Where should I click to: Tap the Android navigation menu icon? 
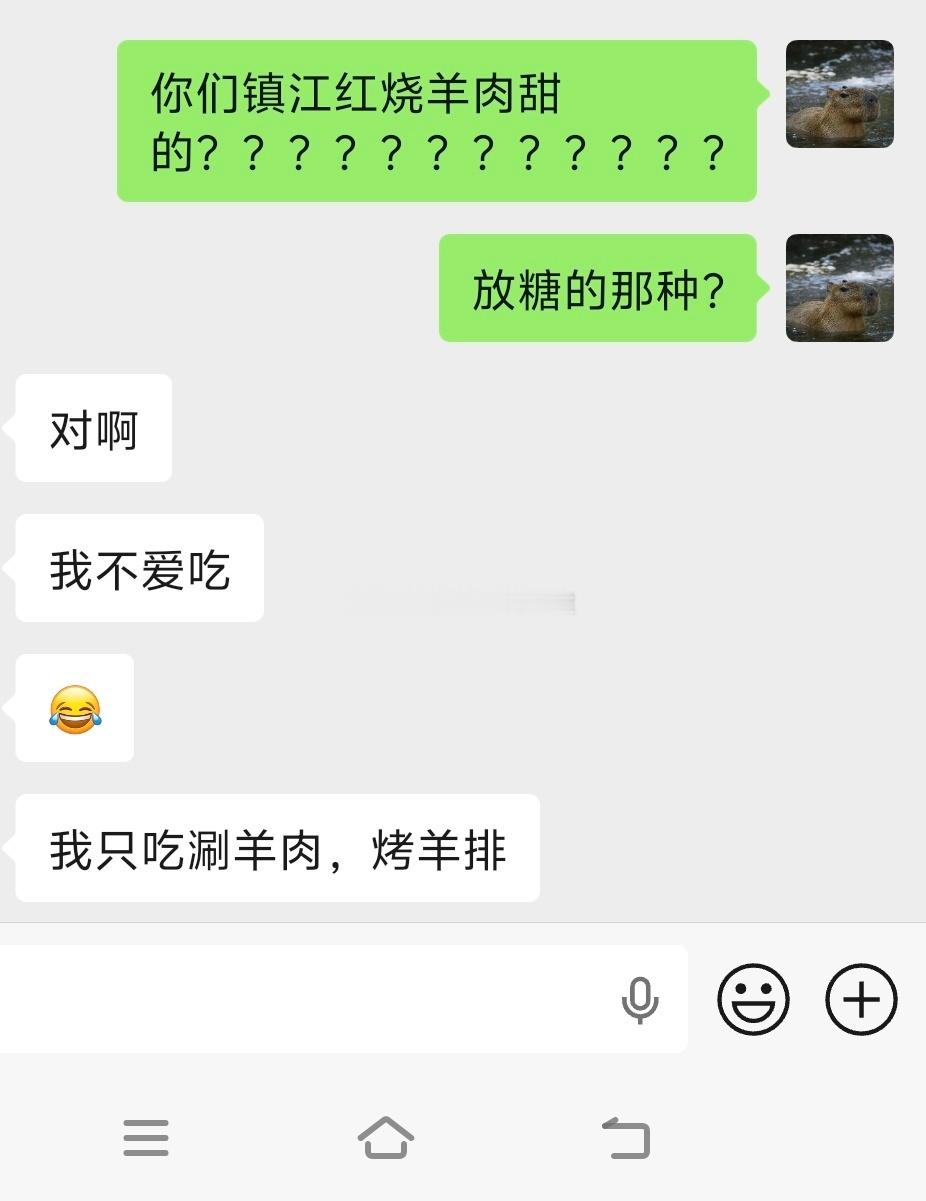coord(146,1137)
